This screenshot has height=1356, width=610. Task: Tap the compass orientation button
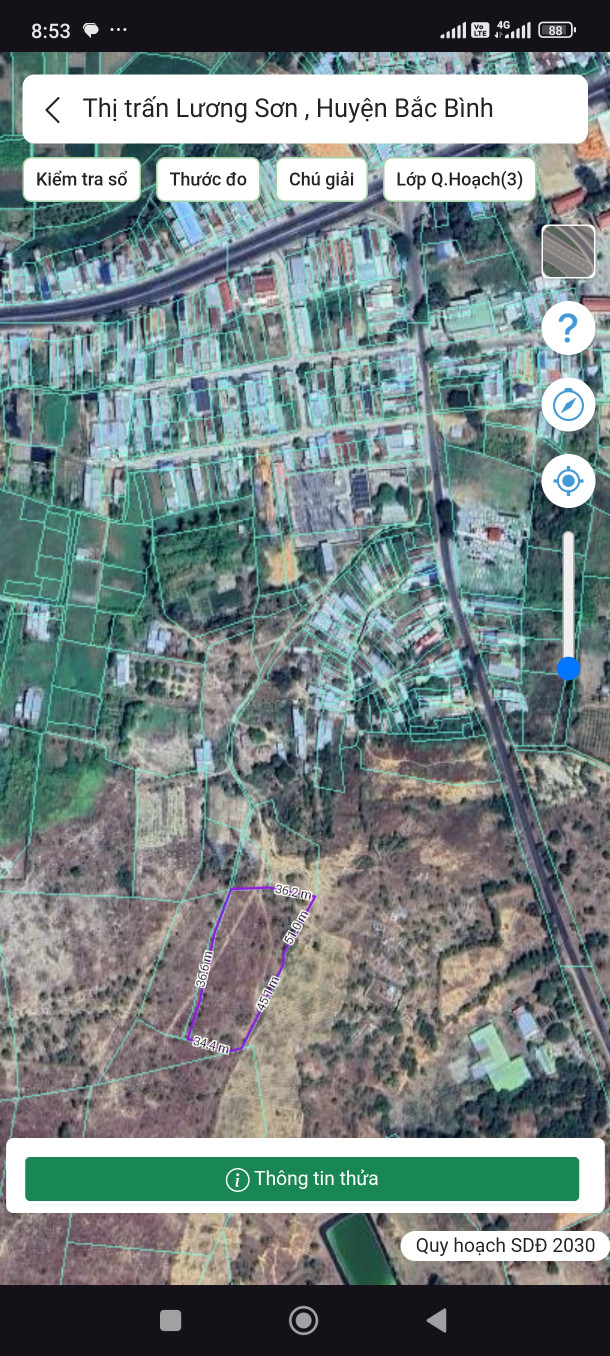coord(568,405)
